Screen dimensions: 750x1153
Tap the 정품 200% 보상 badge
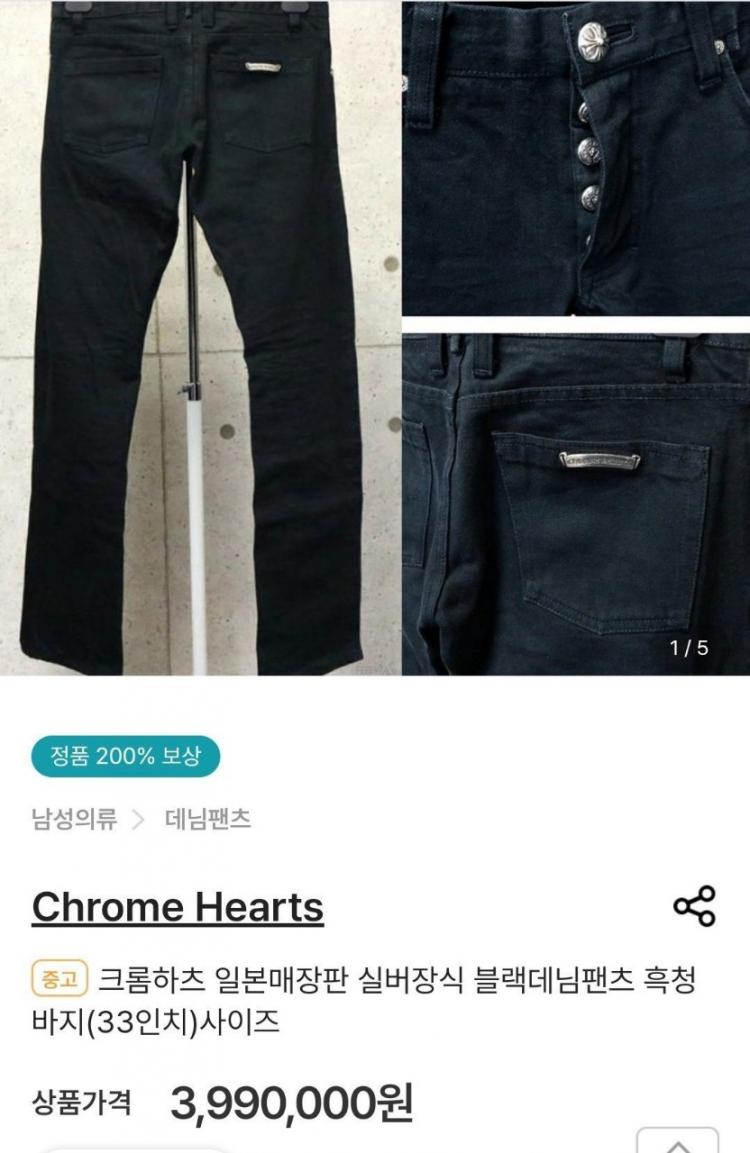(x=125, y=756)
